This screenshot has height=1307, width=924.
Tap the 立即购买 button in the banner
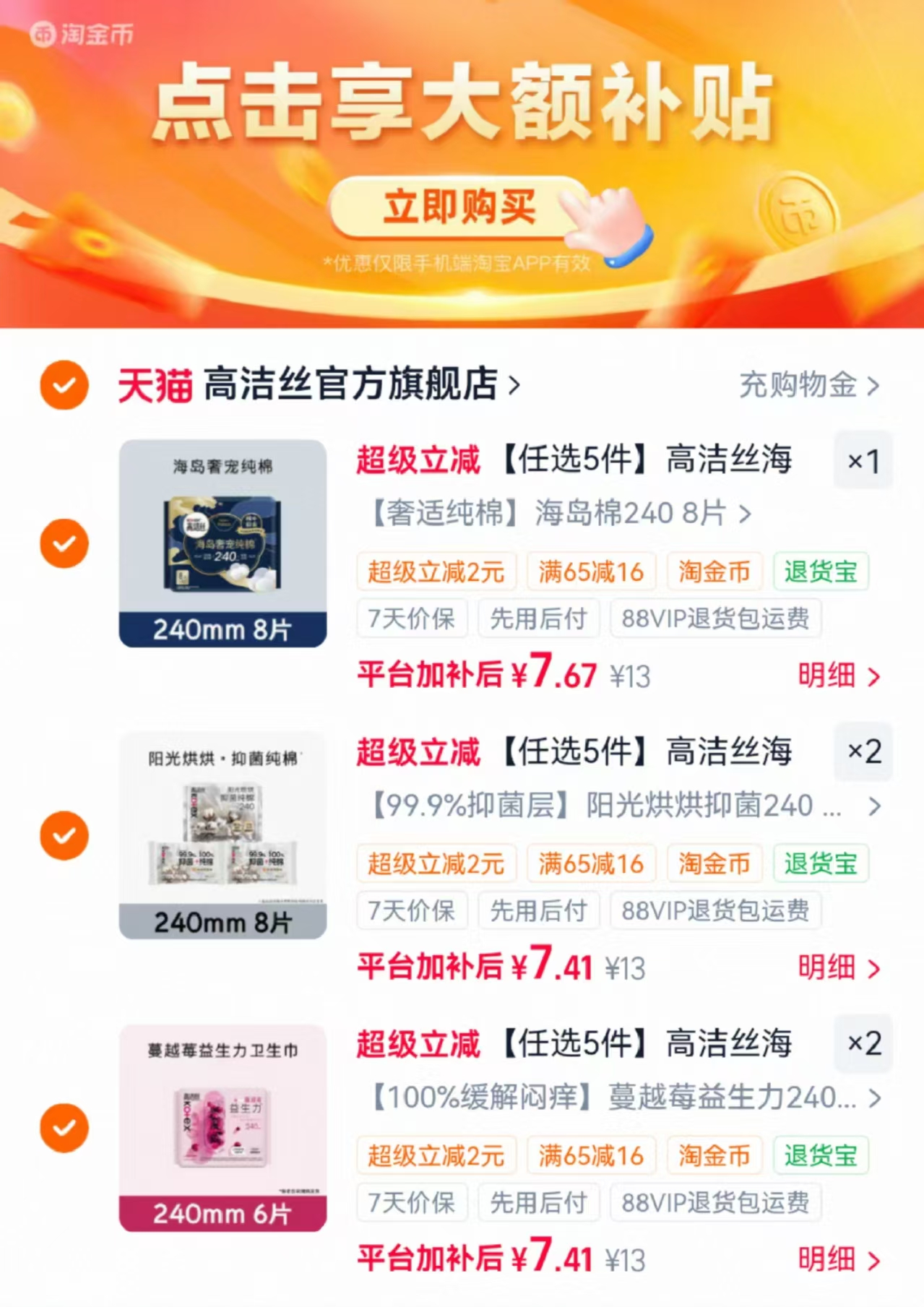pyautogui.click(x=461, y=208)
